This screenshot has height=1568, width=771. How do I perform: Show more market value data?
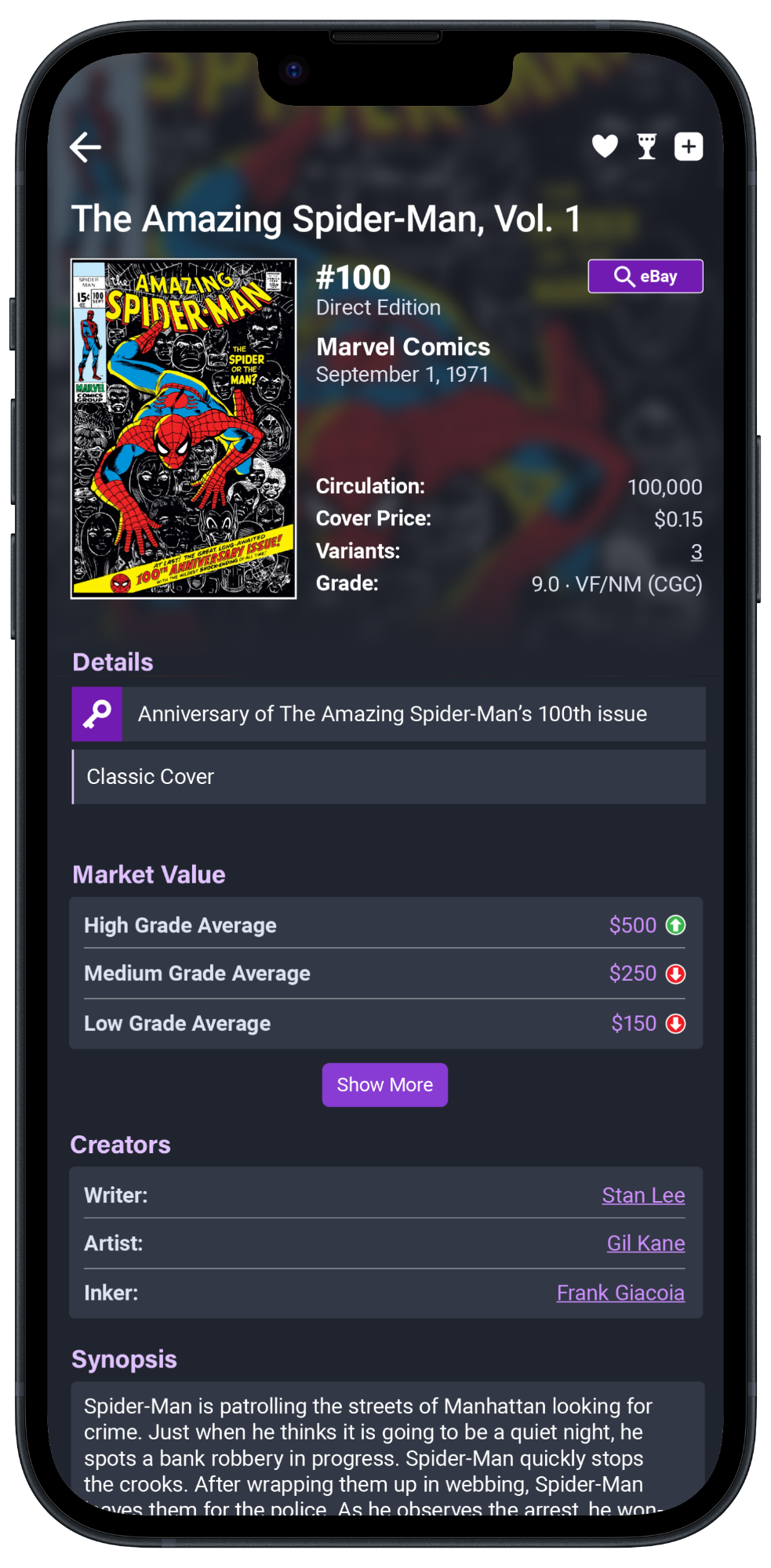(385, 1085)
